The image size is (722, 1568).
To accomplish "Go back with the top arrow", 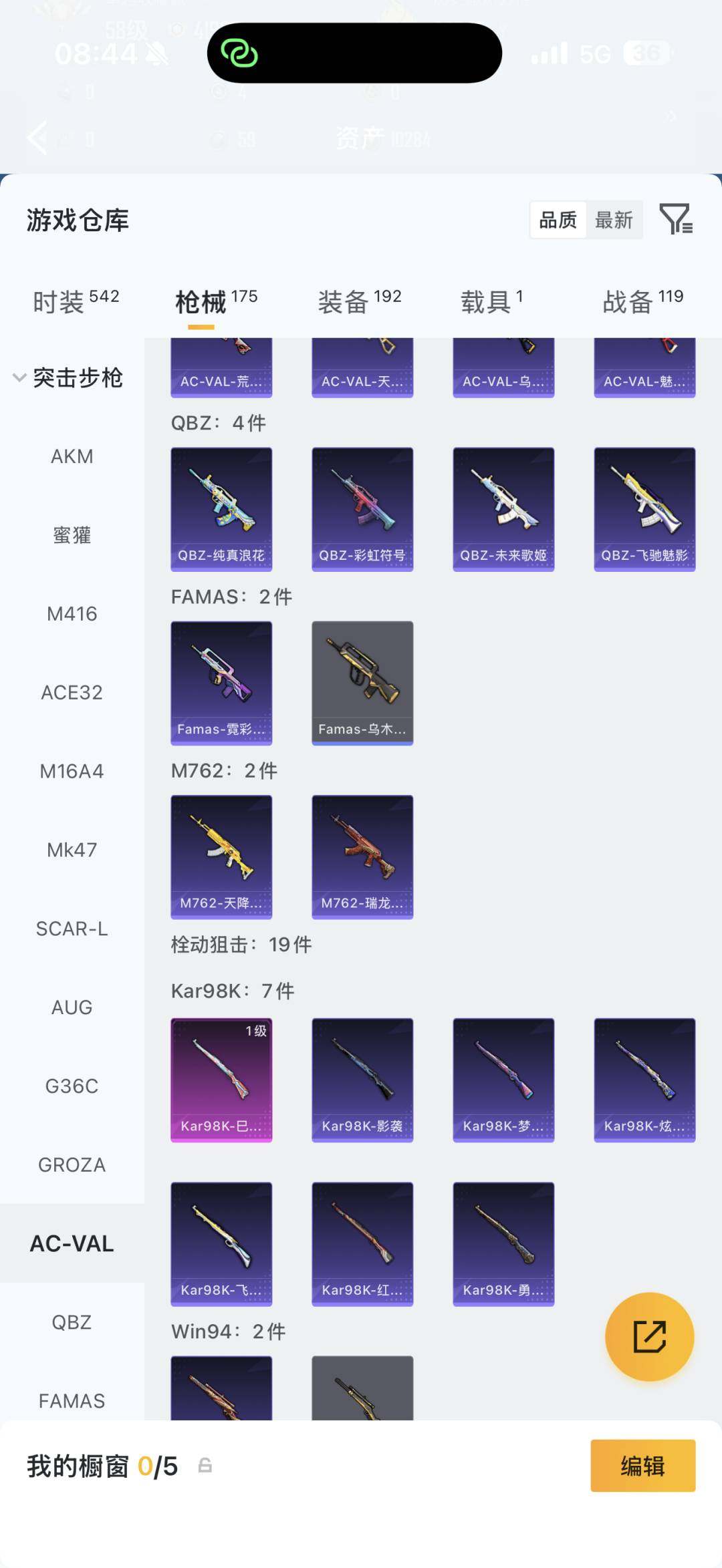I will coord(38,138).
